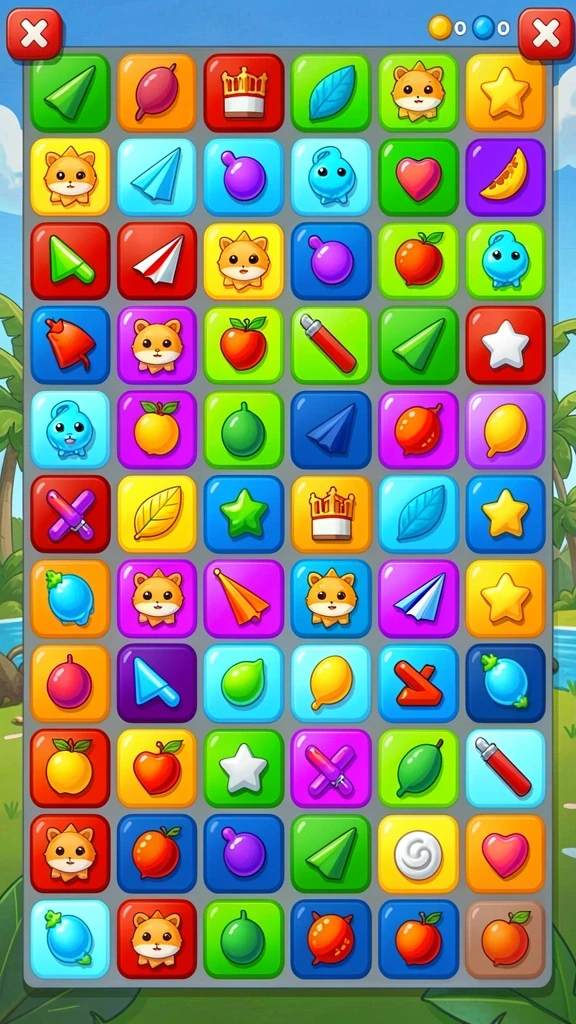This screenshot has width=576, height=1024.
Task: Select the red heart on the green tile
Action: pos(418,177)
